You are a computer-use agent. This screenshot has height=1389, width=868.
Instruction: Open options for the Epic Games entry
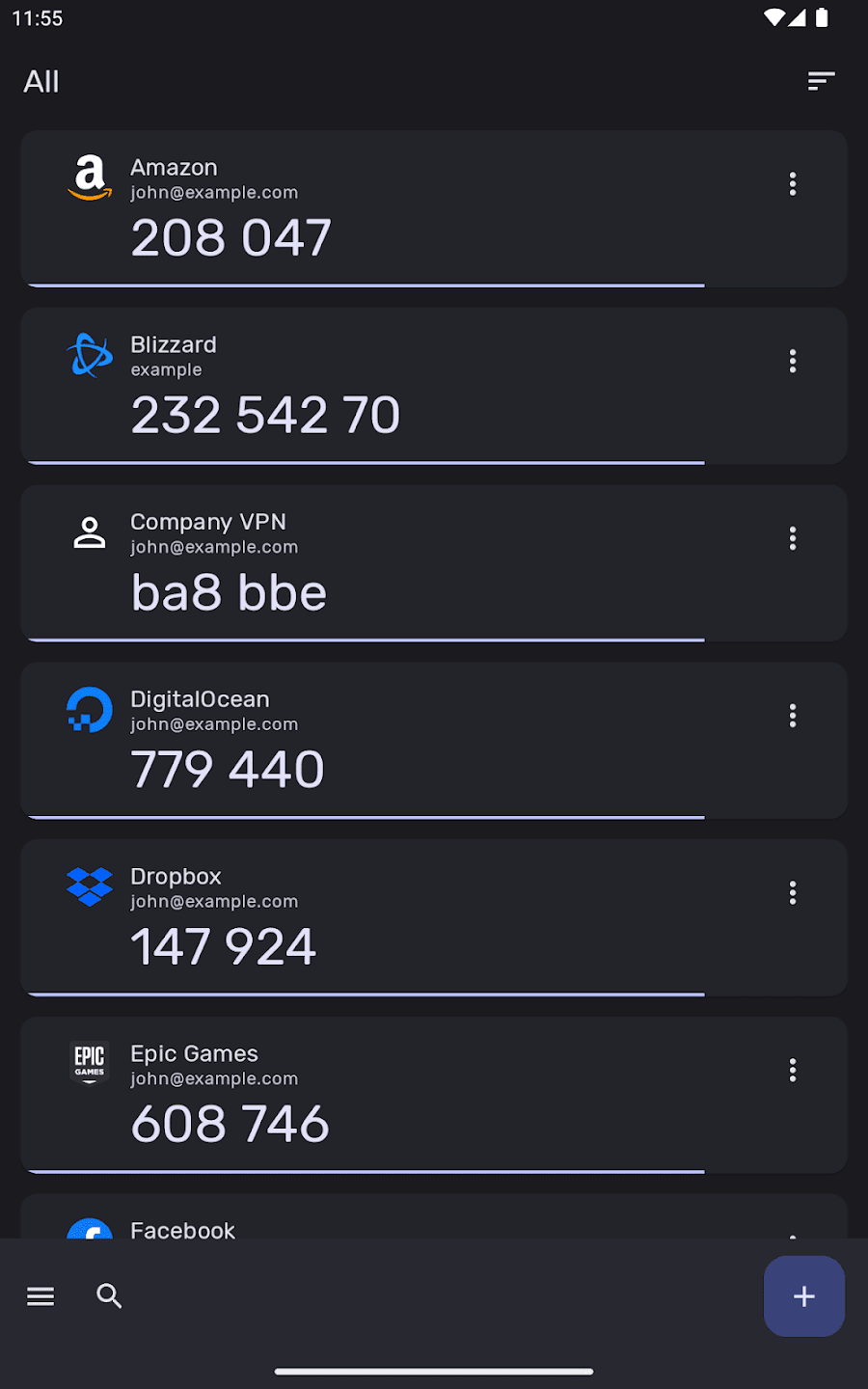click(793, 1070)
